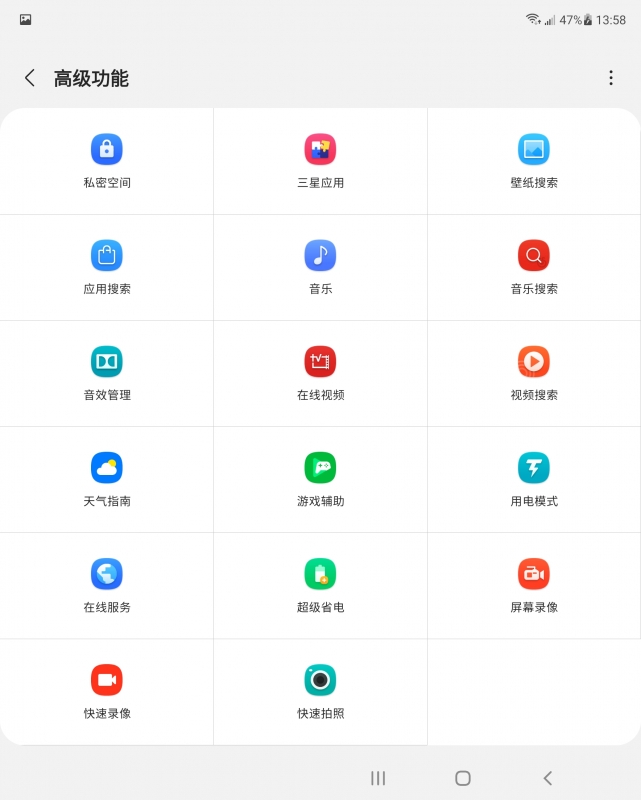Open 视频搜索
The height and width of the screenshot is (800, 641).
click(534, 372)
